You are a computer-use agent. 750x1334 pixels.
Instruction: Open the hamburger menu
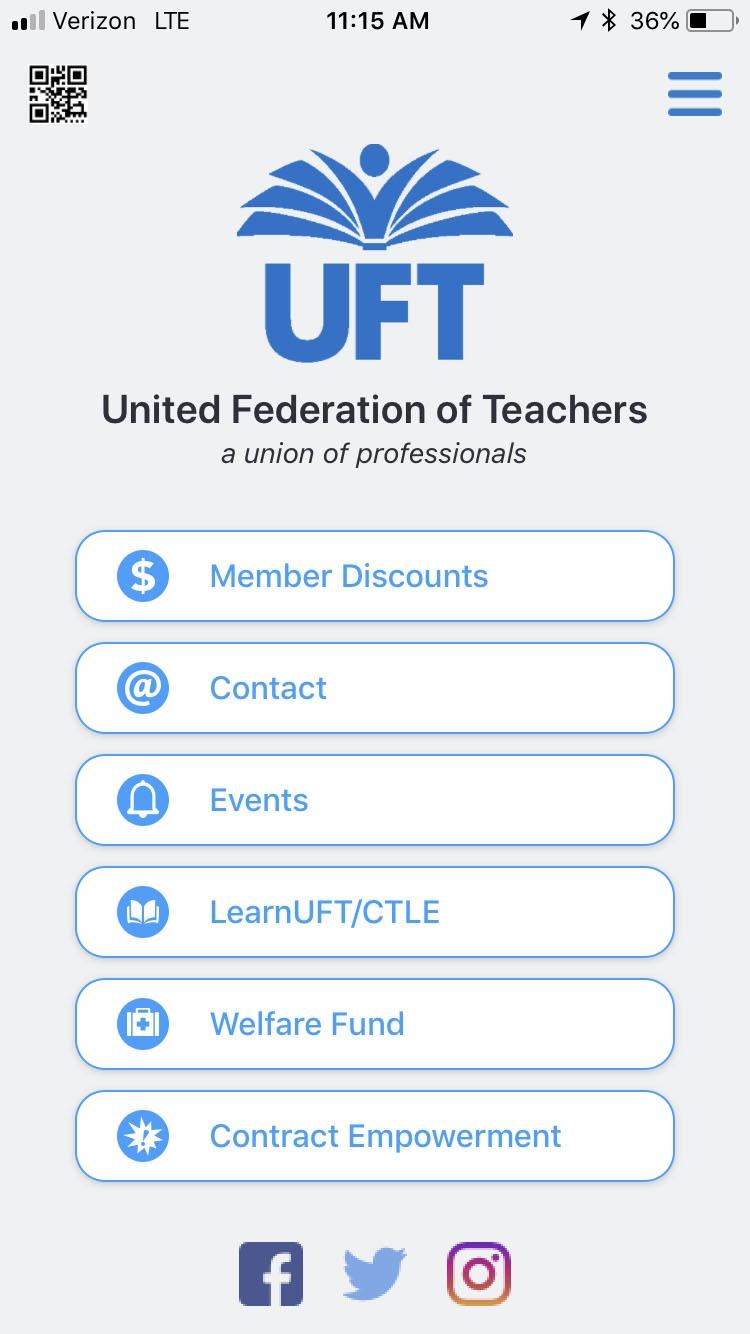[695, 95]
